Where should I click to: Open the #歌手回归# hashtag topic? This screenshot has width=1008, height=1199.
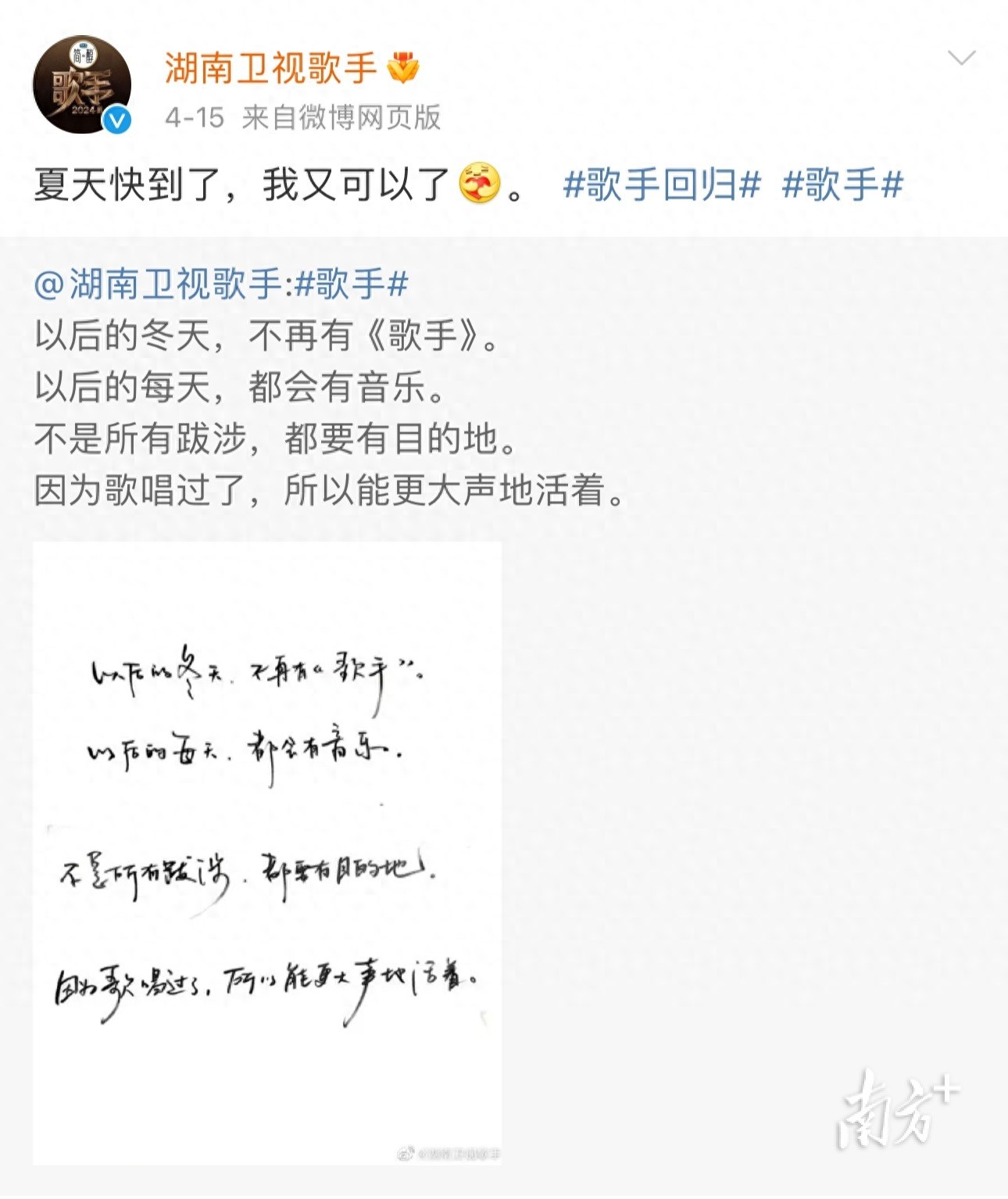pyautogui.click(x=661, y=185)
